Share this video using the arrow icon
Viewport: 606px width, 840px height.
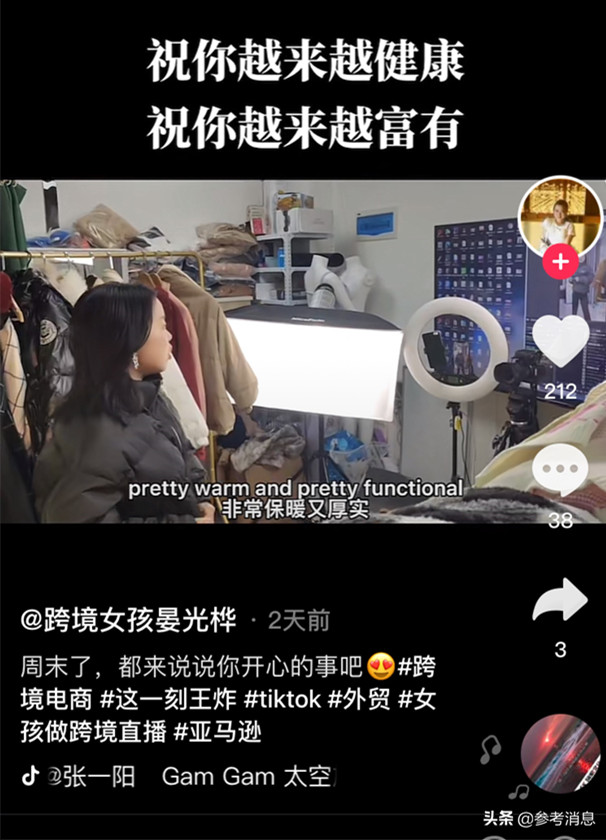tap(560, 601)
